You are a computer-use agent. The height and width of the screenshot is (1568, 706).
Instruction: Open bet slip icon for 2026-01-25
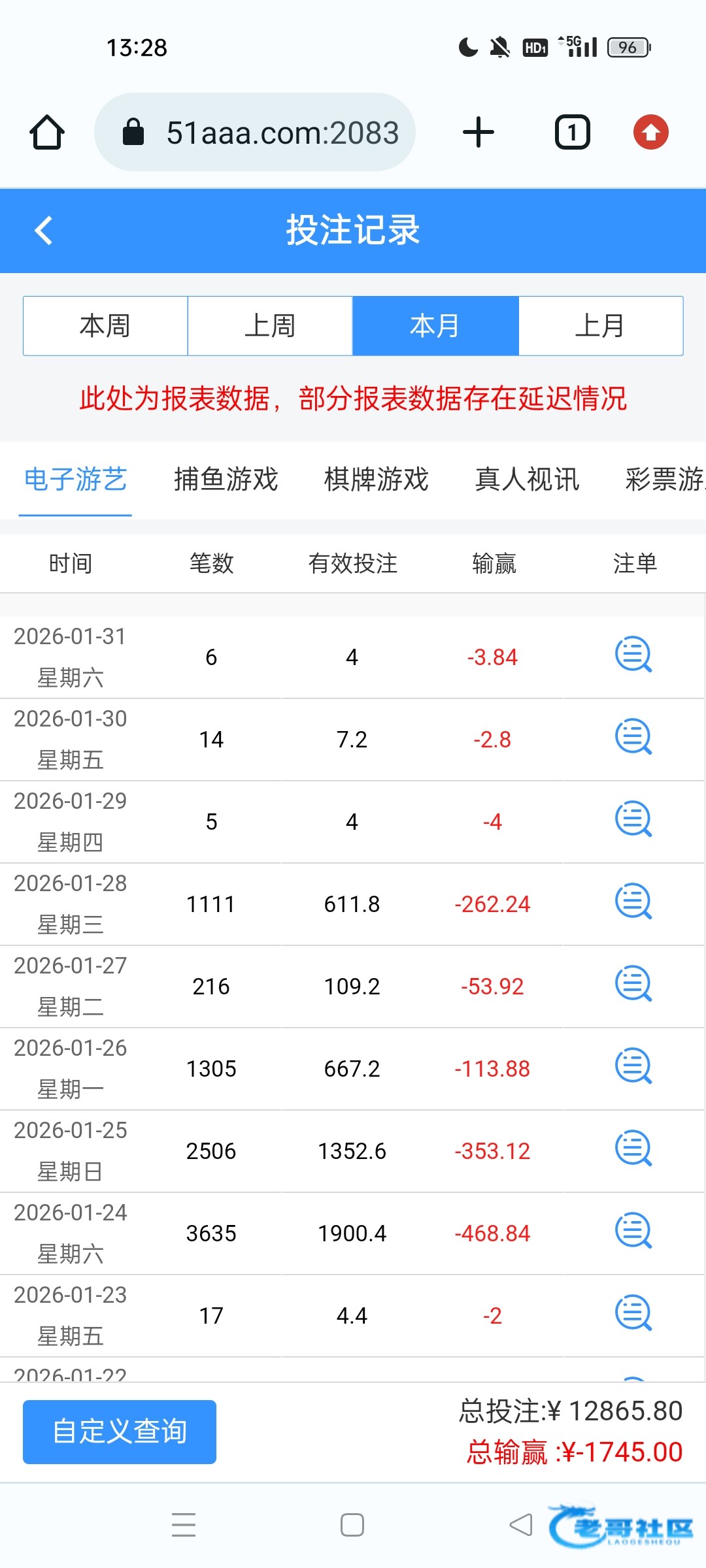(633, 1149)
